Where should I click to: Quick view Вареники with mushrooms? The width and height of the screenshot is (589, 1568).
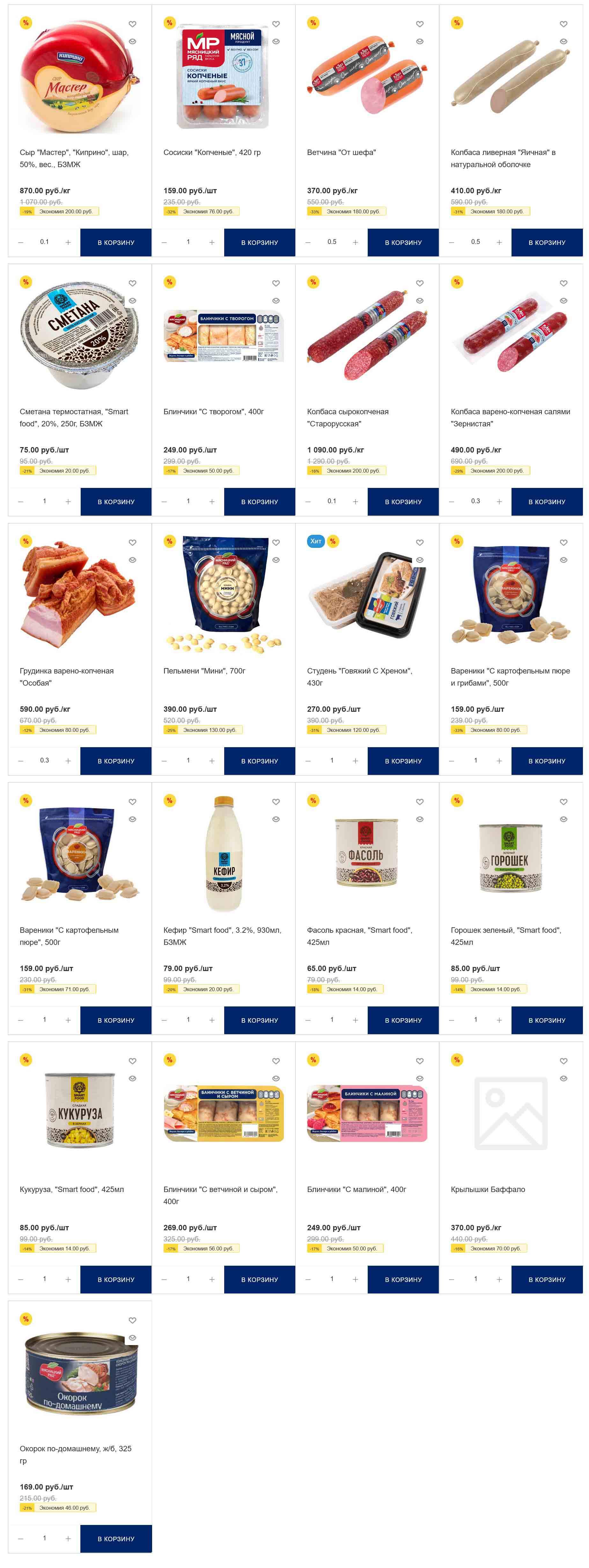pos(563,560)
